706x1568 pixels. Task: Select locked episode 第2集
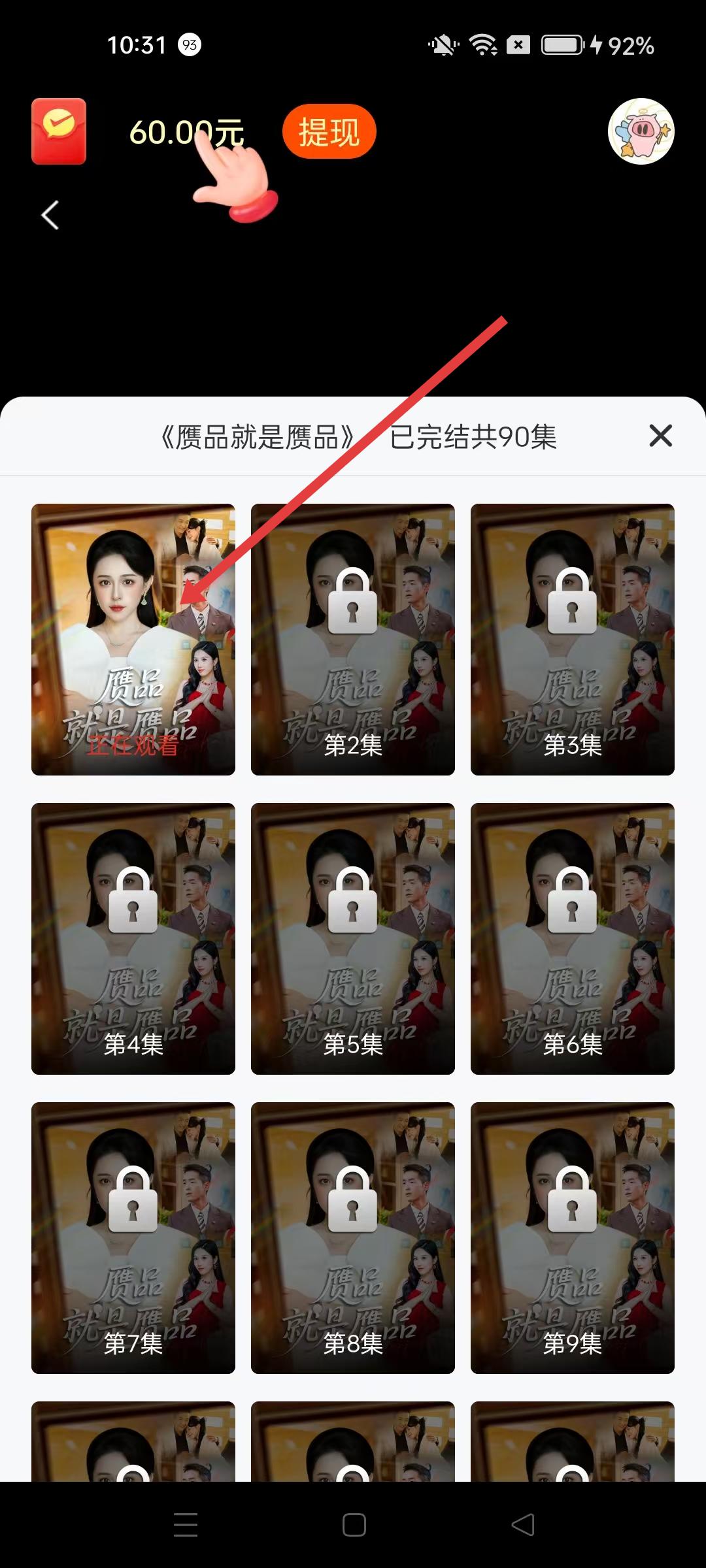pyautogui.click(x=353, y=639)
